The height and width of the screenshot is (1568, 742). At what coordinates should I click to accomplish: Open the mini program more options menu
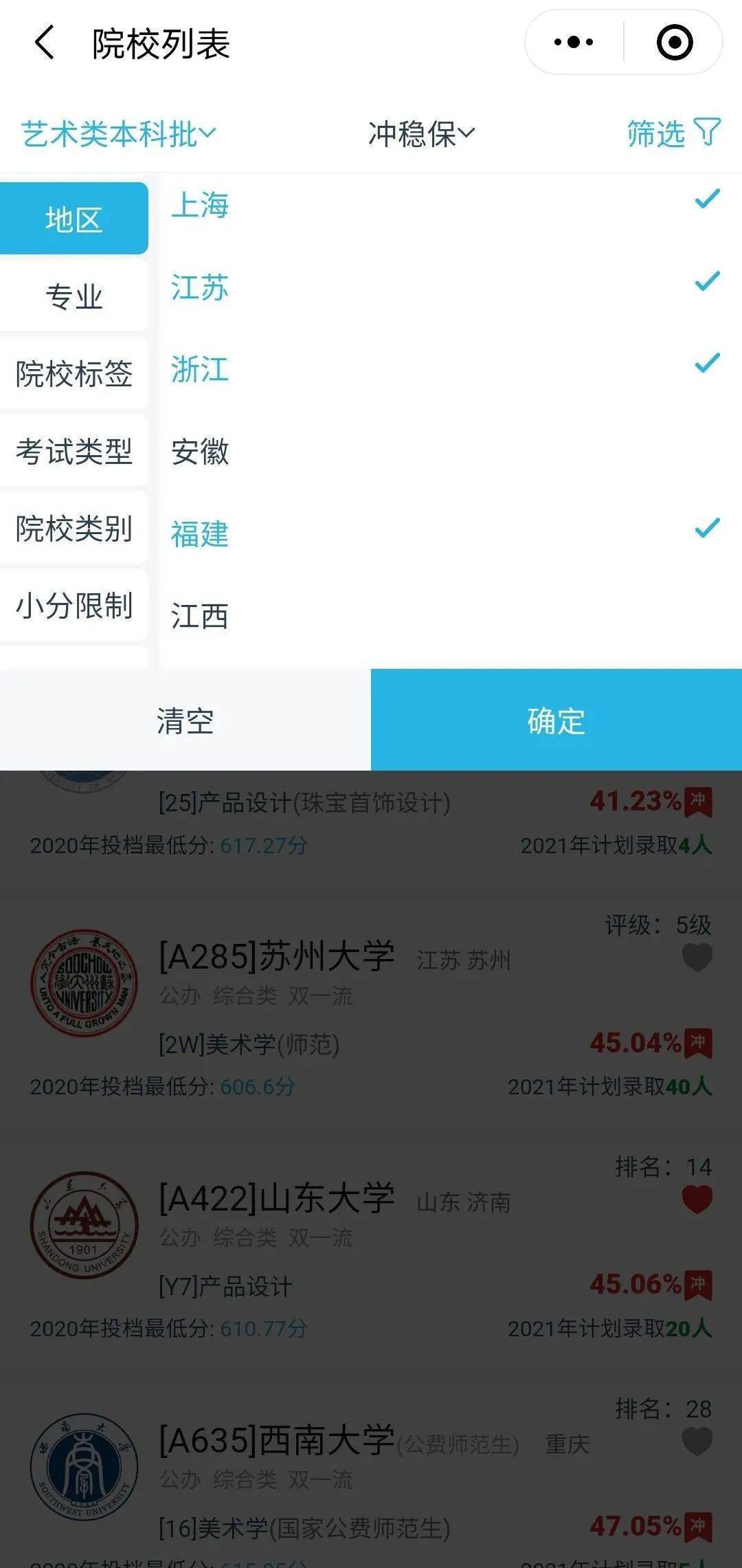[574, 43]
